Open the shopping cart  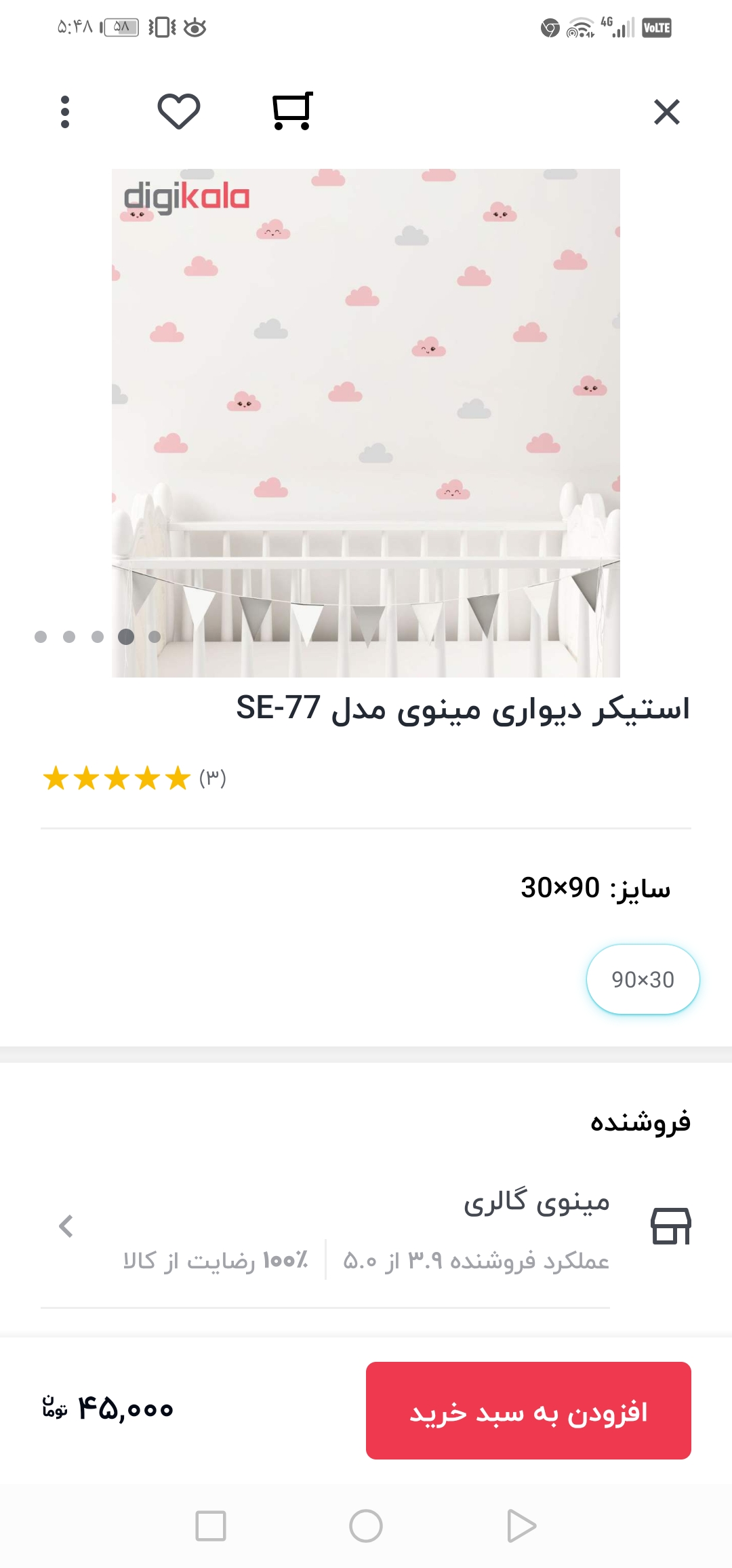coord(292,111)
